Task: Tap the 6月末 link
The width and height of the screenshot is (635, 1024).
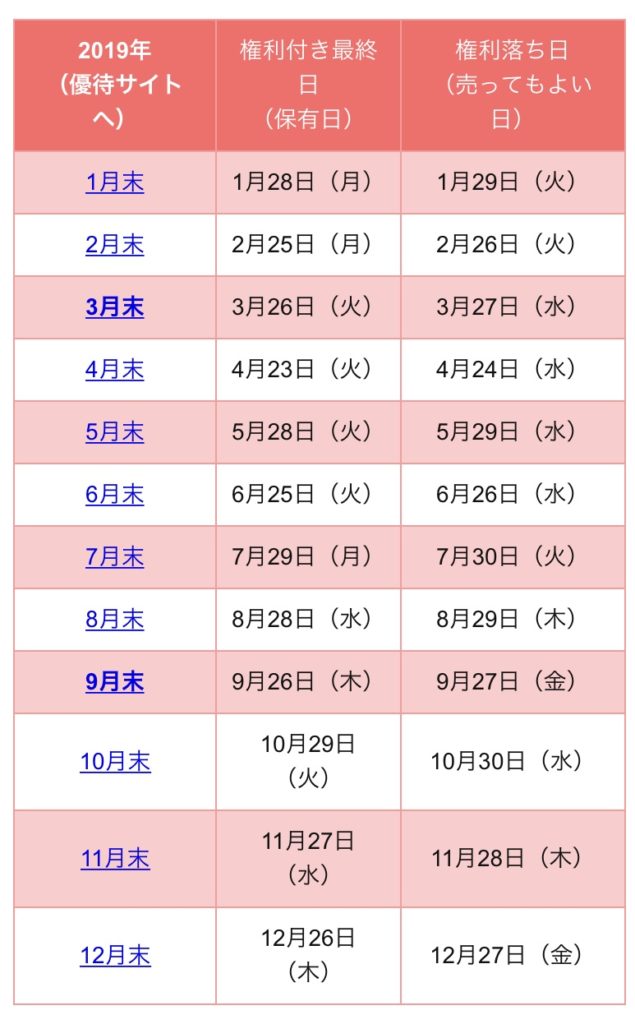Action: (x=114, y=494)
